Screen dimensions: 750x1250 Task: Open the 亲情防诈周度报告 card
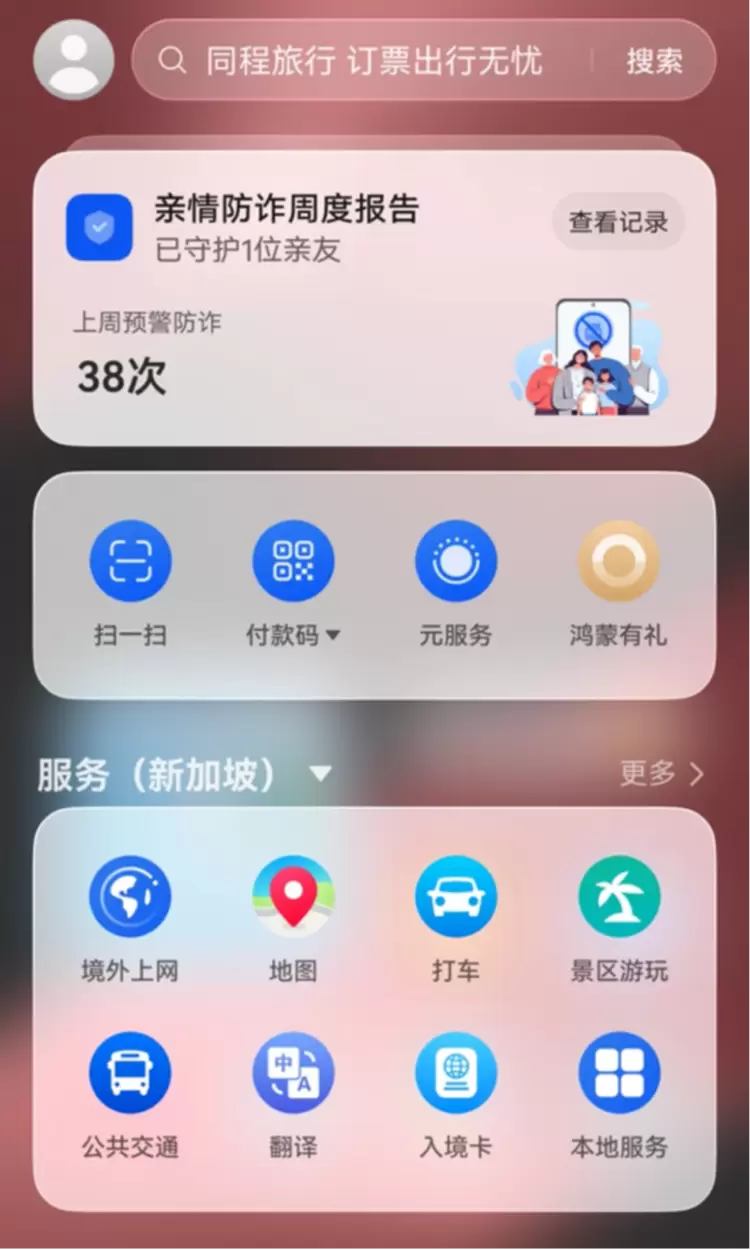tap(374, 298)
